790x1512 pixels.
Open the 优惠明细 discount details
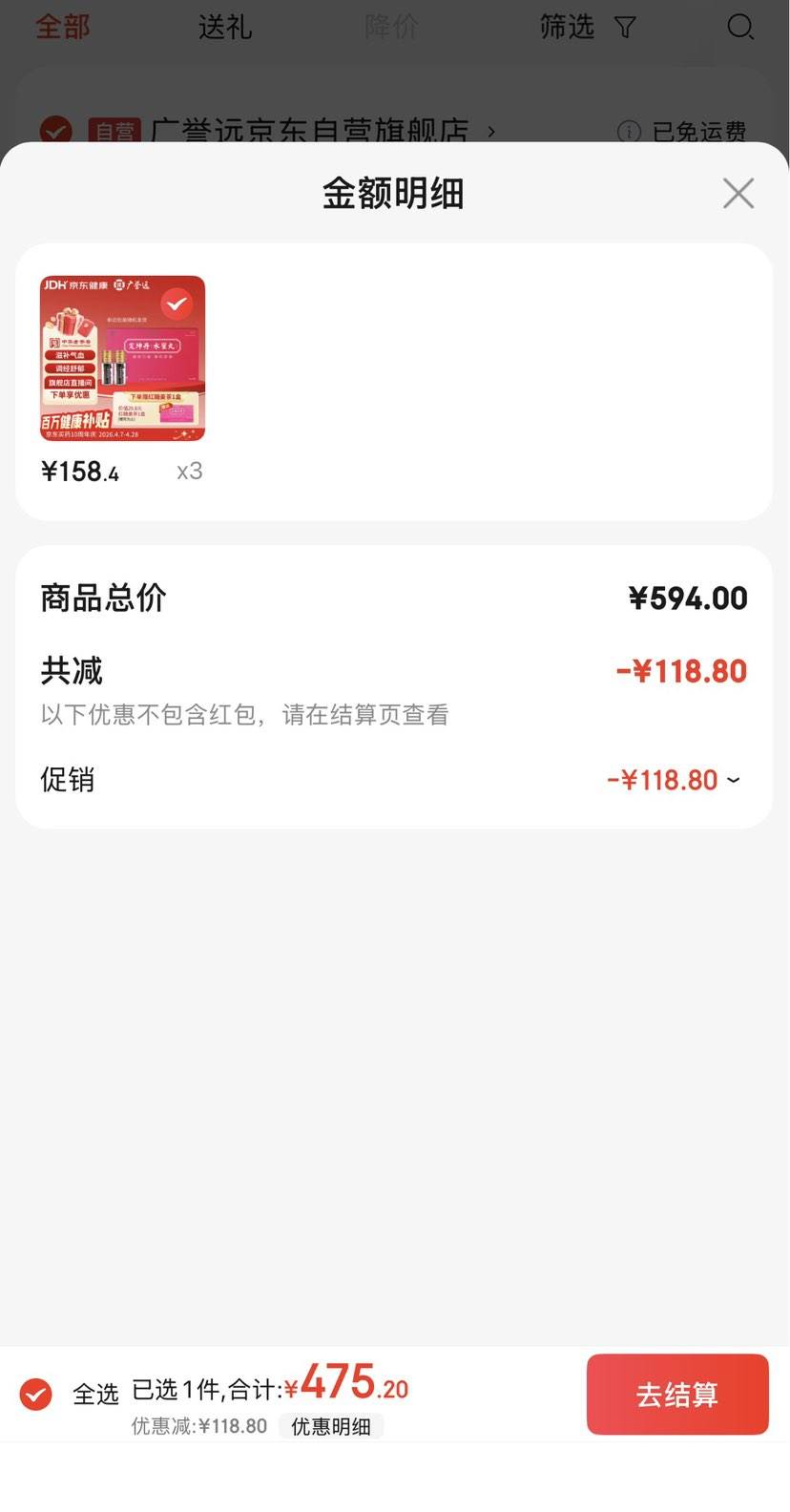(x=330, y=1426)
